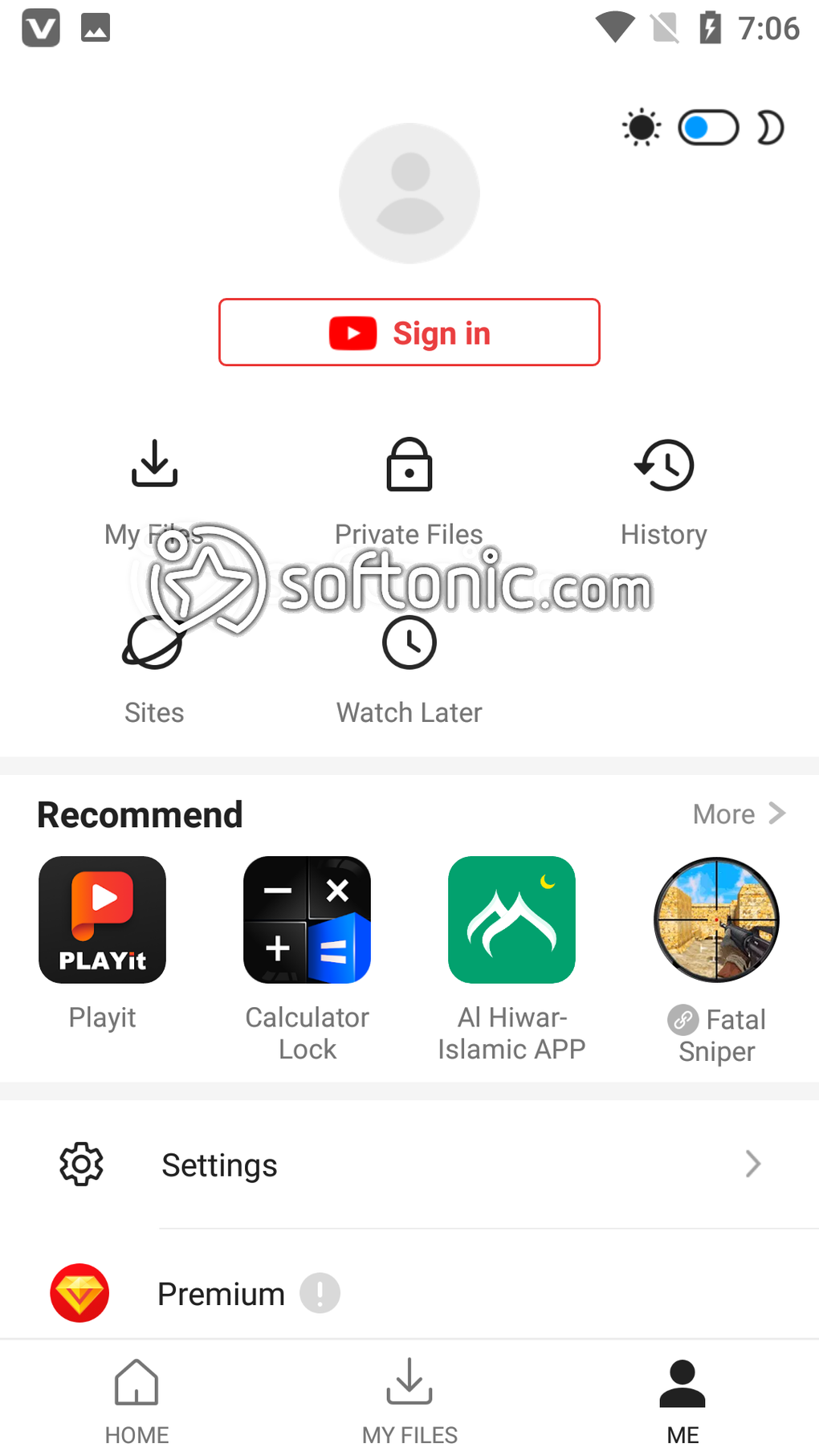Tap the Premium info exclamation icon
Screen dimensions: 819x1456
(x=320, y=1293)
